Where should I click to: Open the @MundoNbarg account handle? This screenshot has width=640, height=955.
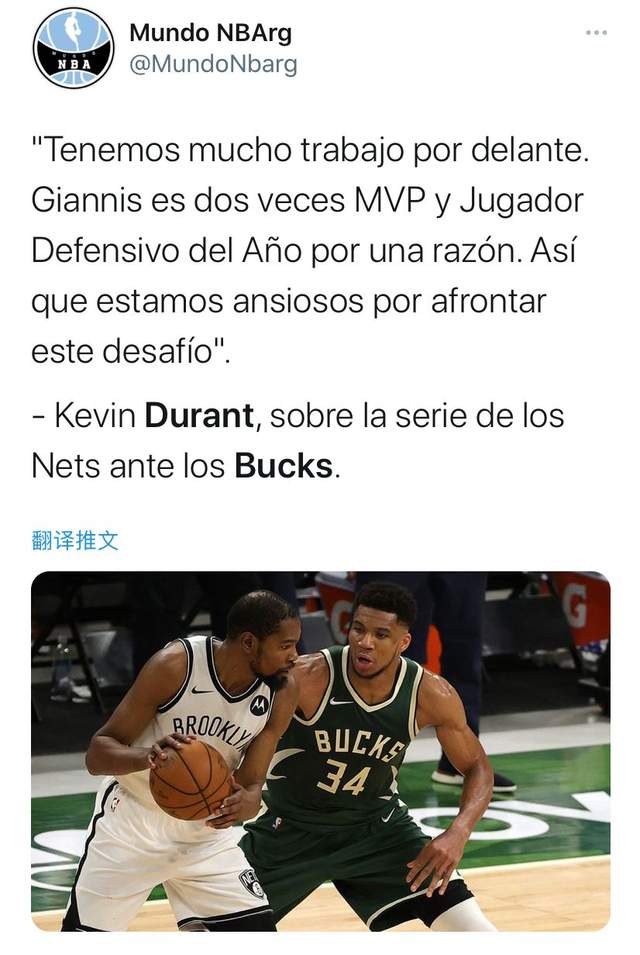click(212, 64)
